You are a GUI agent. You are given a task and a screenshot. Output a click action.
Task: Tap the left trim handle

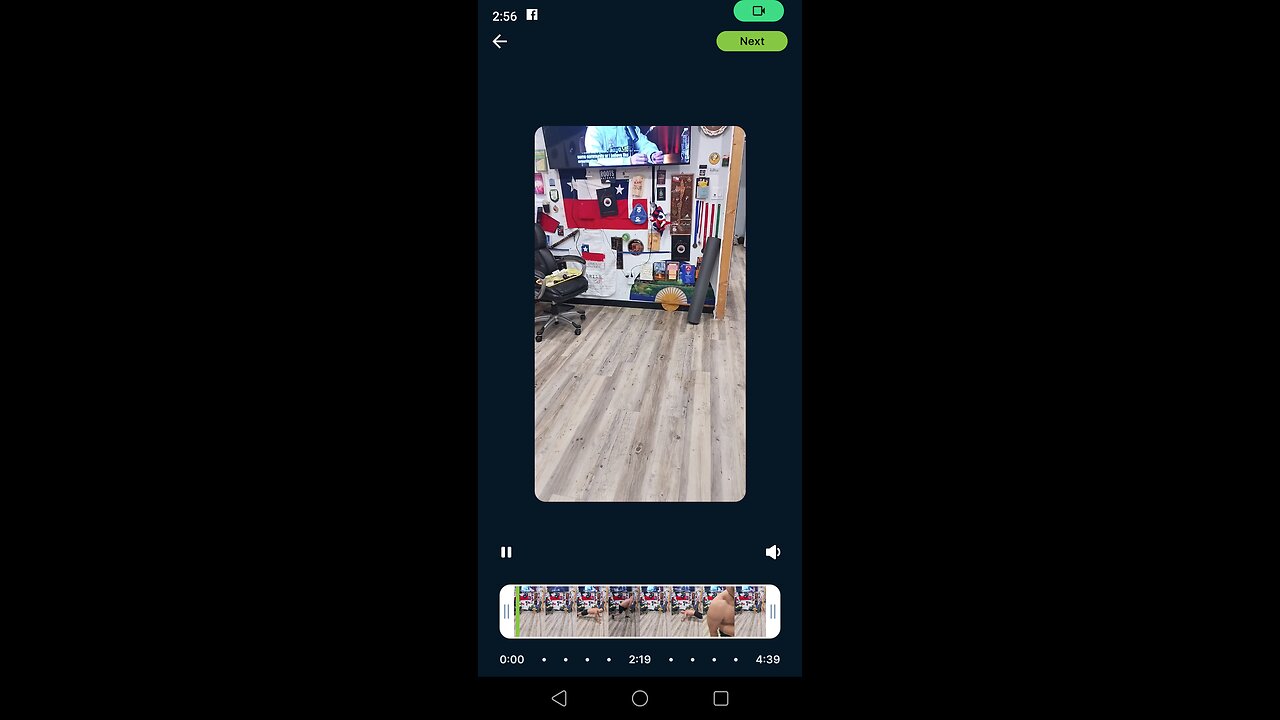pyautogui.click(x=506, y=611)
